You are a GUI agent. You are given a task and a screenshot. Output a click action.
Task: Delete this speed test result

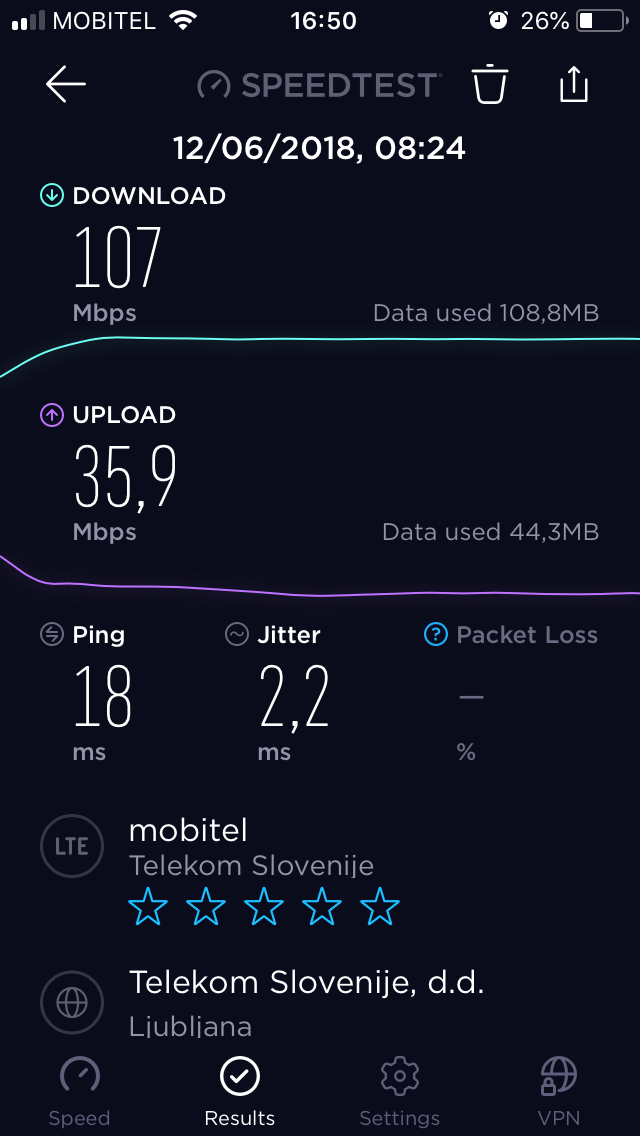[491, 84]
